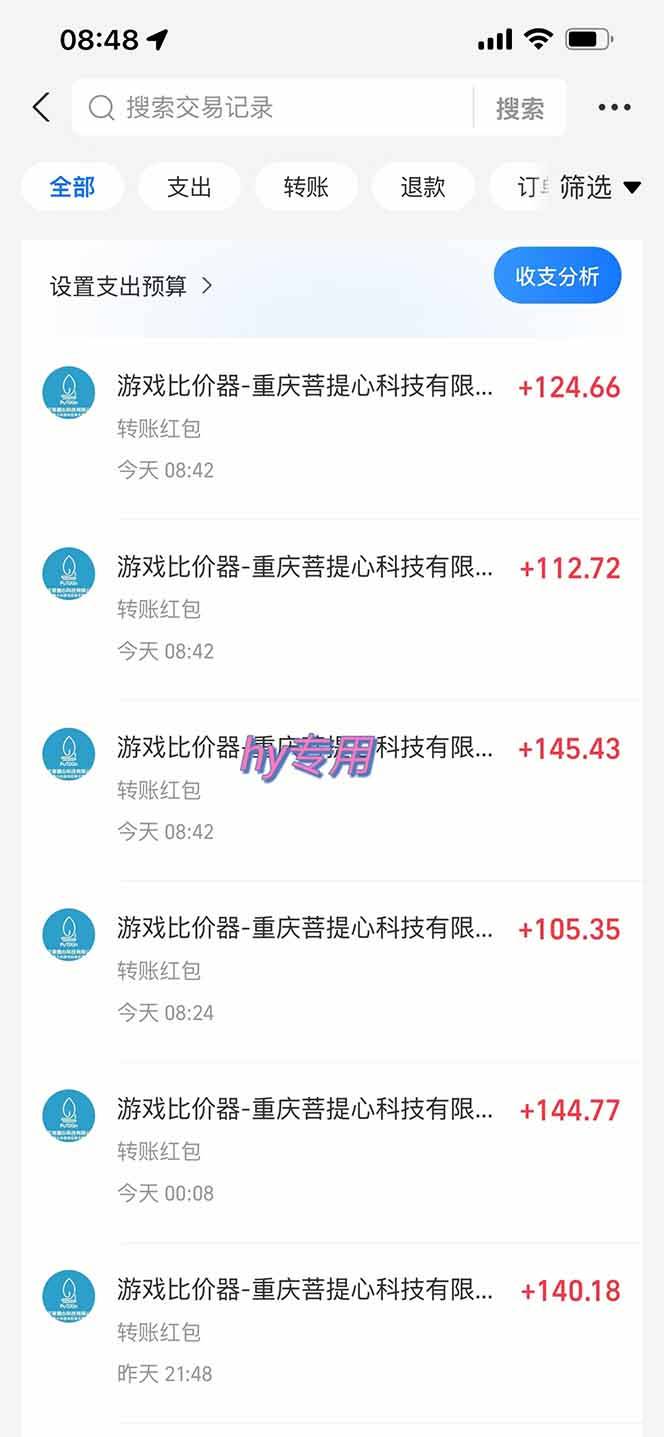The width and height of the screenshot is (664, 1437).
Task: Switch to the 转账 tab
Action: (306, 187)
